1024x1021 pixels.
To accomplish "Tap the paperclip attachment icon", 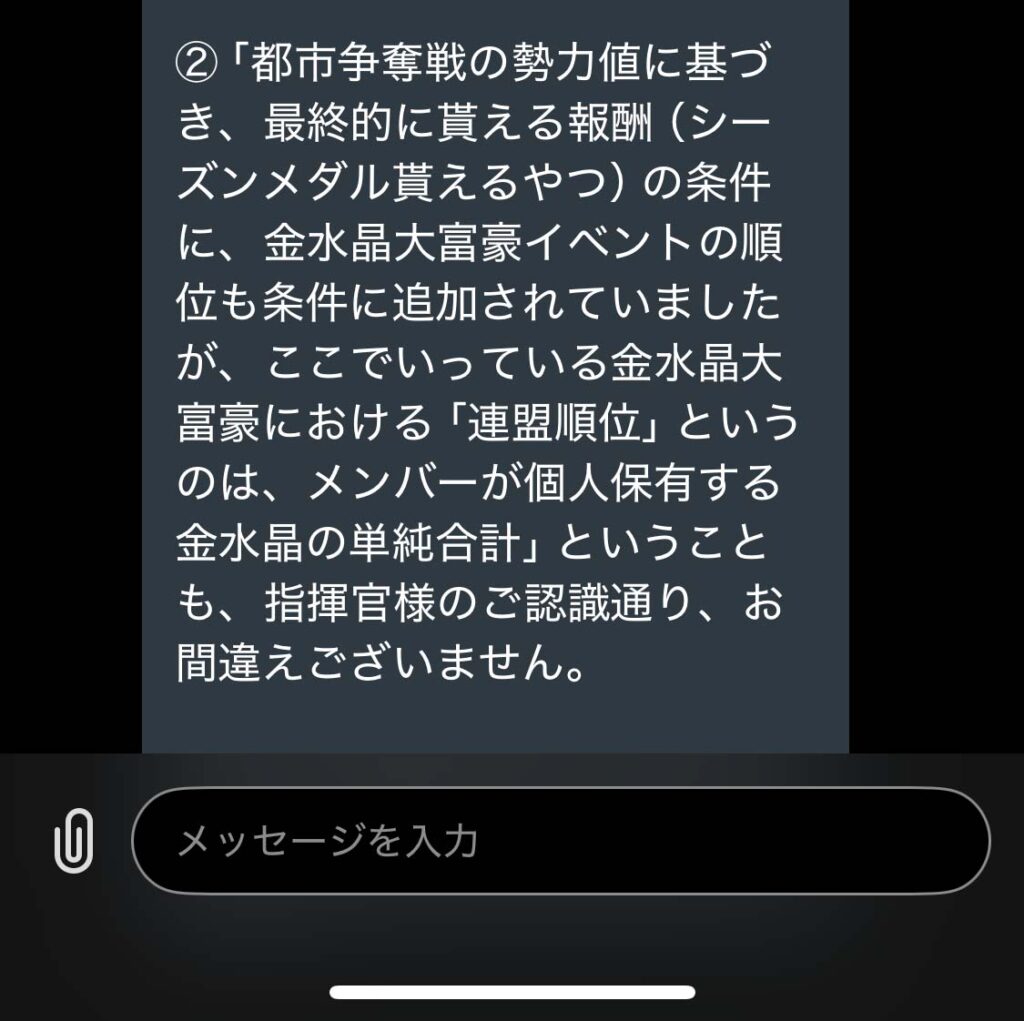I will pos(73,841).
